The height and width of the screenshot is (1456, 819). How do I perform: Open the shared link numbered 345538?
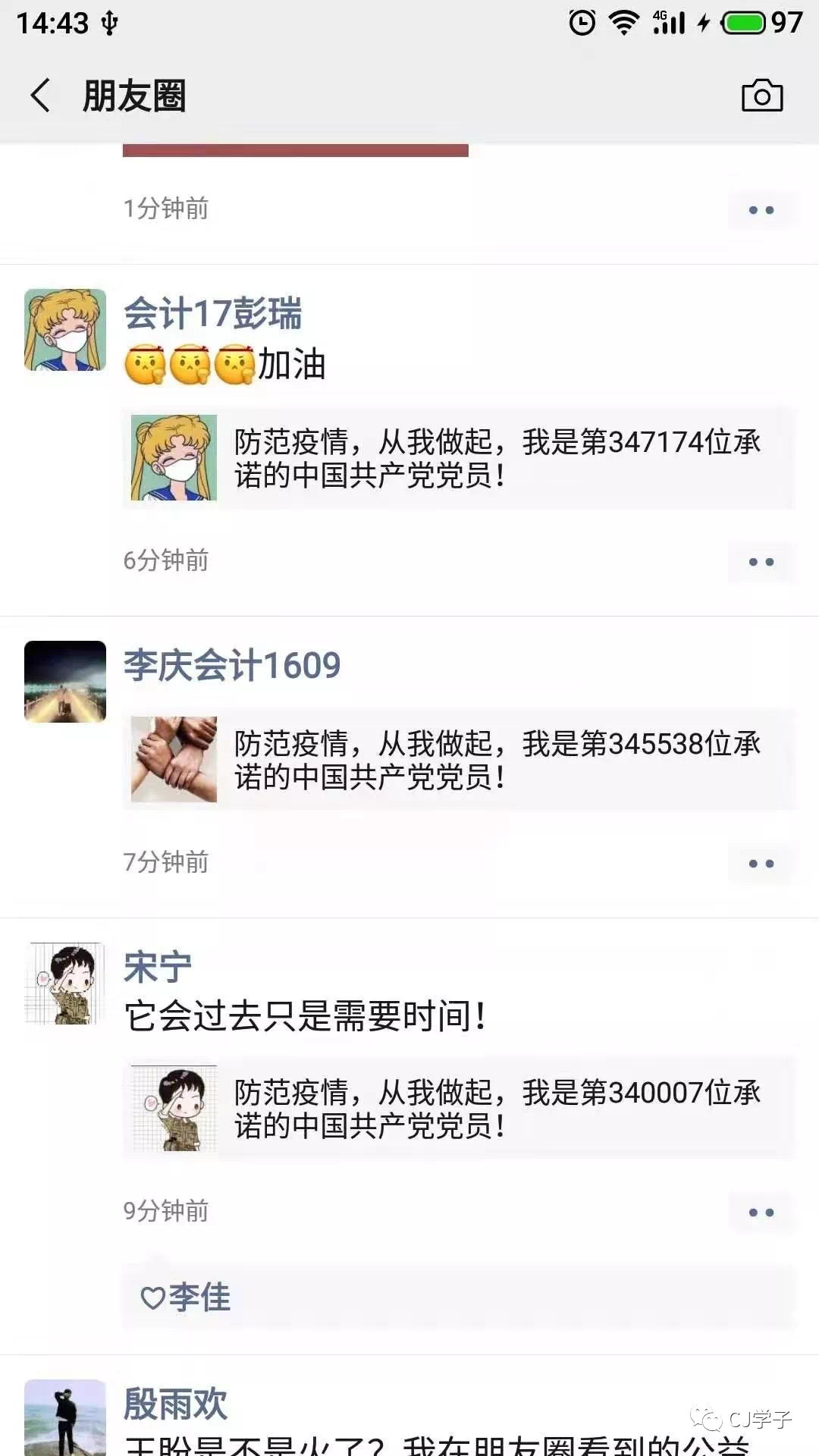pyautogui.click(x=459, y=760)
